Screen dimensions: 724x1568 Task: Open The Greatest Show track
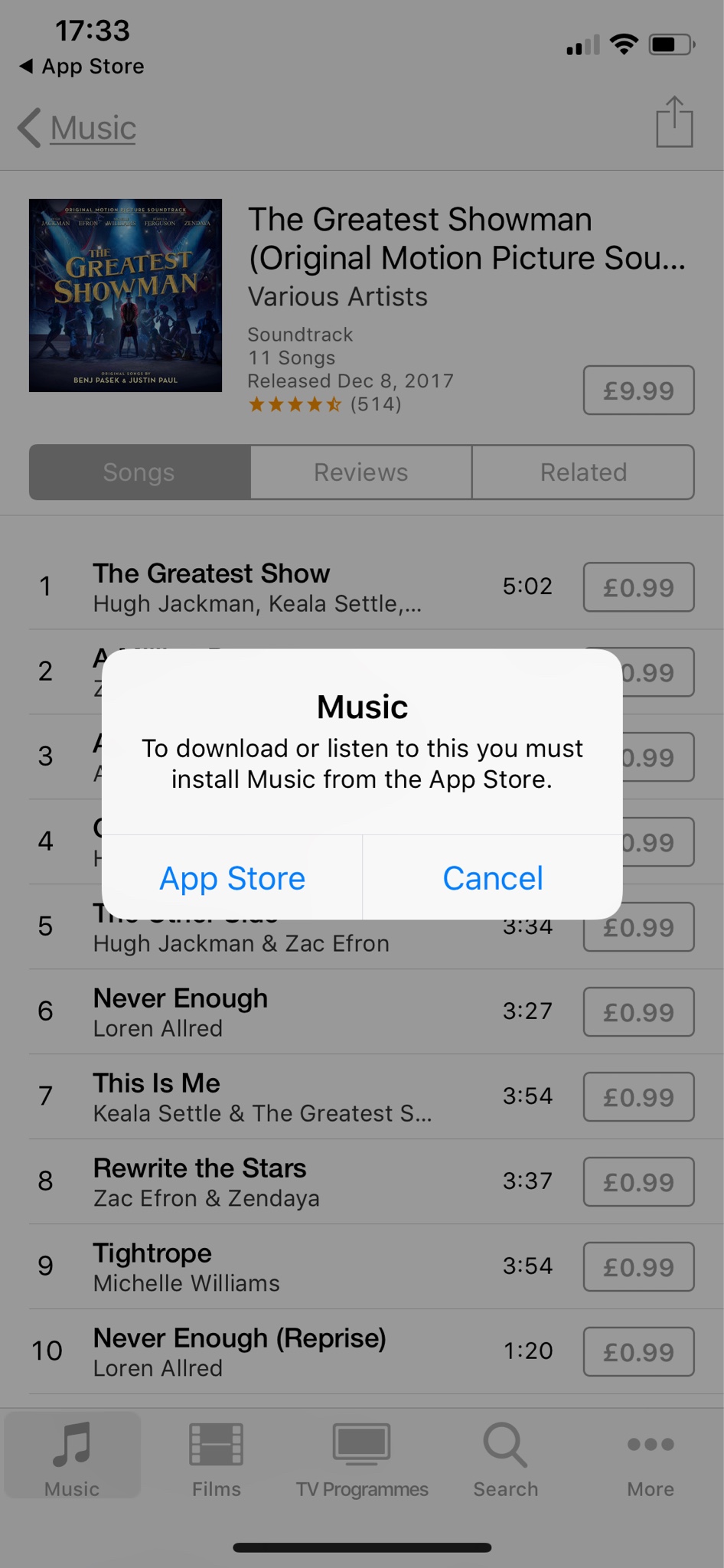pyautogui.click(x=256, y=587)
